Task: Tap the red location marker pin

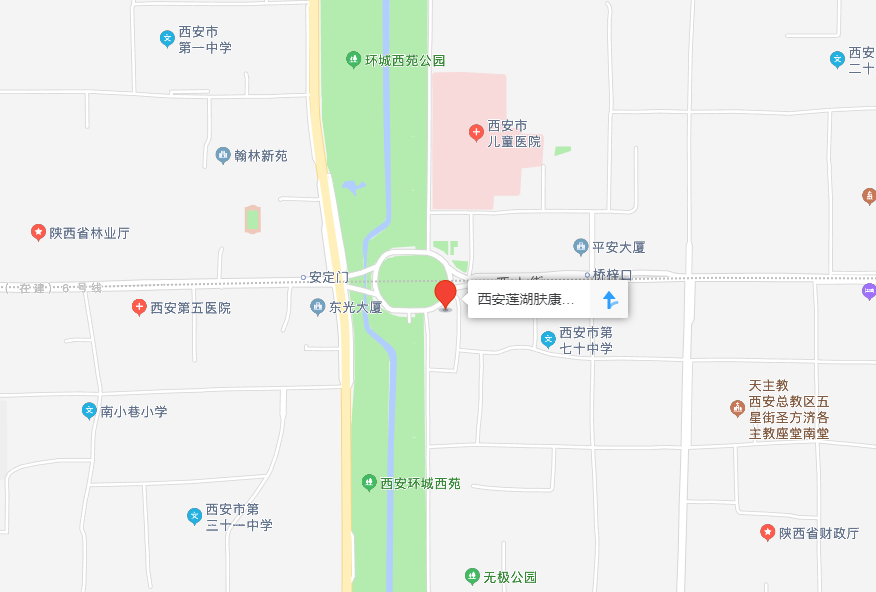Action: click(x=446, y=294)
